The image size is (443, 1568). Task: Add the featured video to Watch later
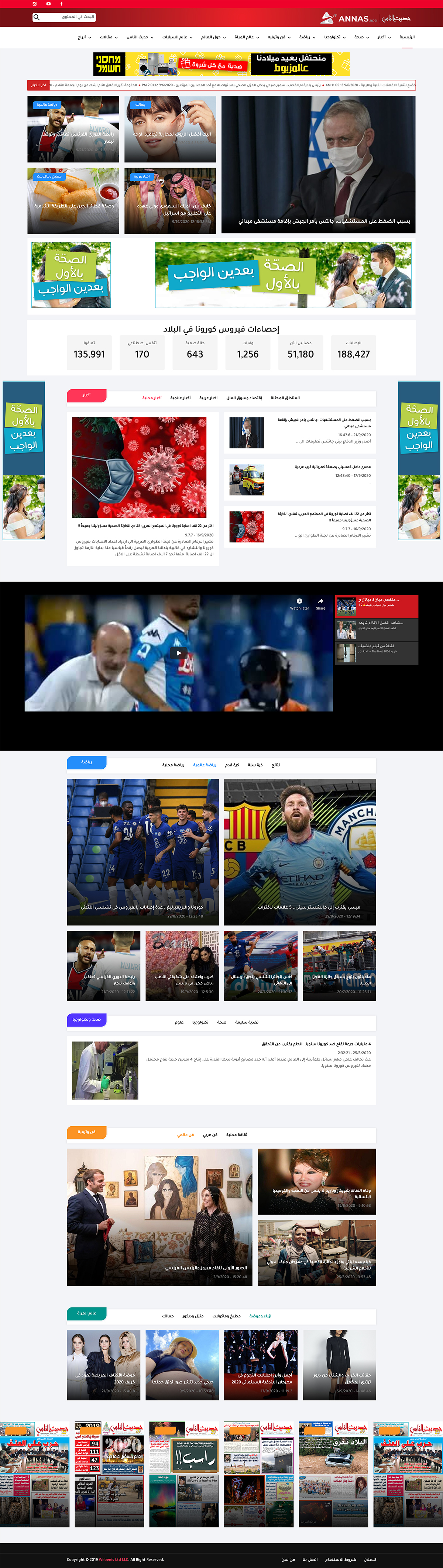pyautogui.click(x=299, y=603)
